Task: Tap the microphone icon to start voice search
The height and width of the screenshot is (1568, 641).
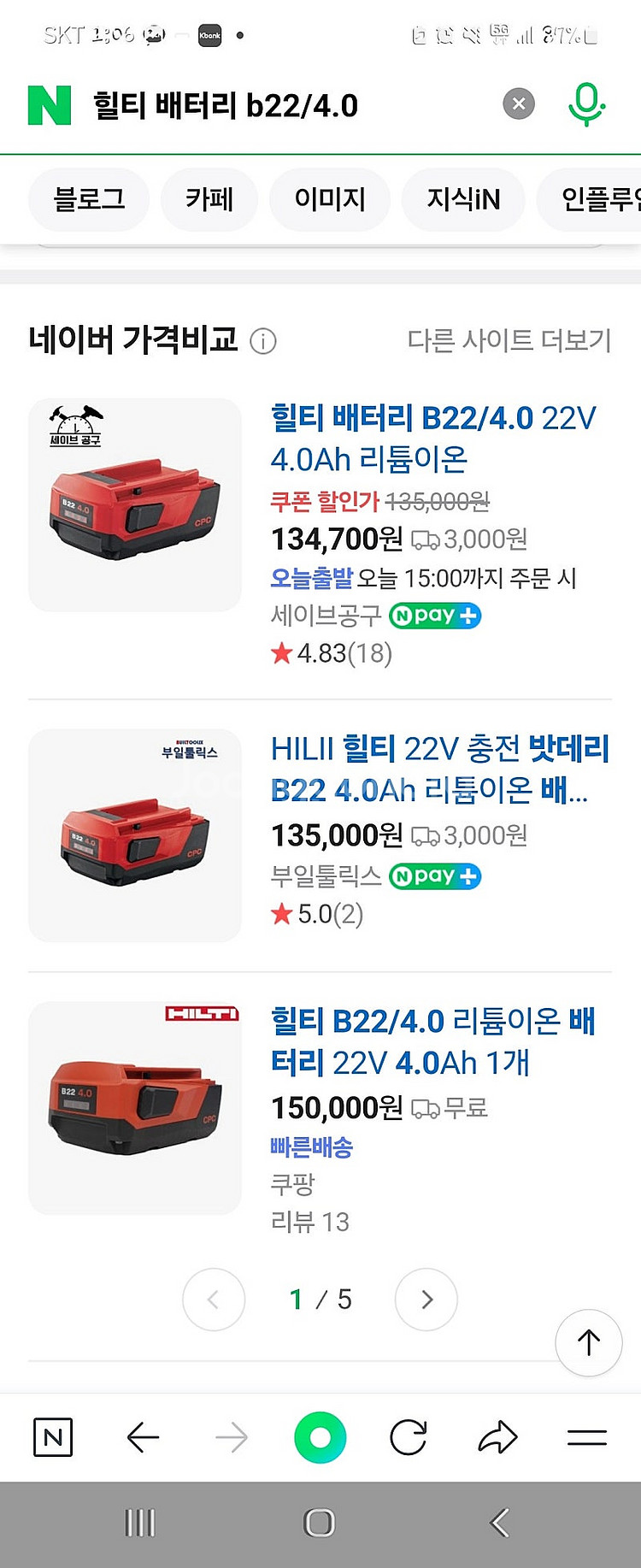Action: coord(584,103)
